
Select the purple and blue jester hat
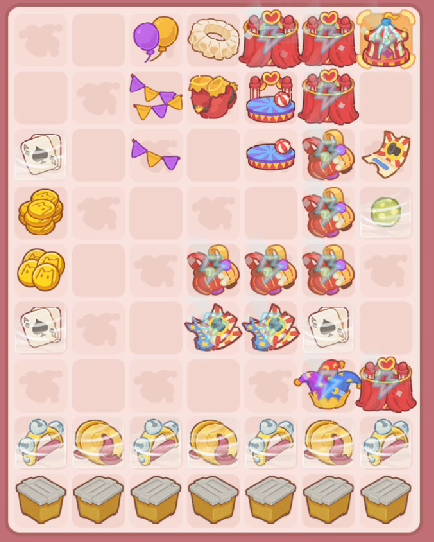point(328,384)
